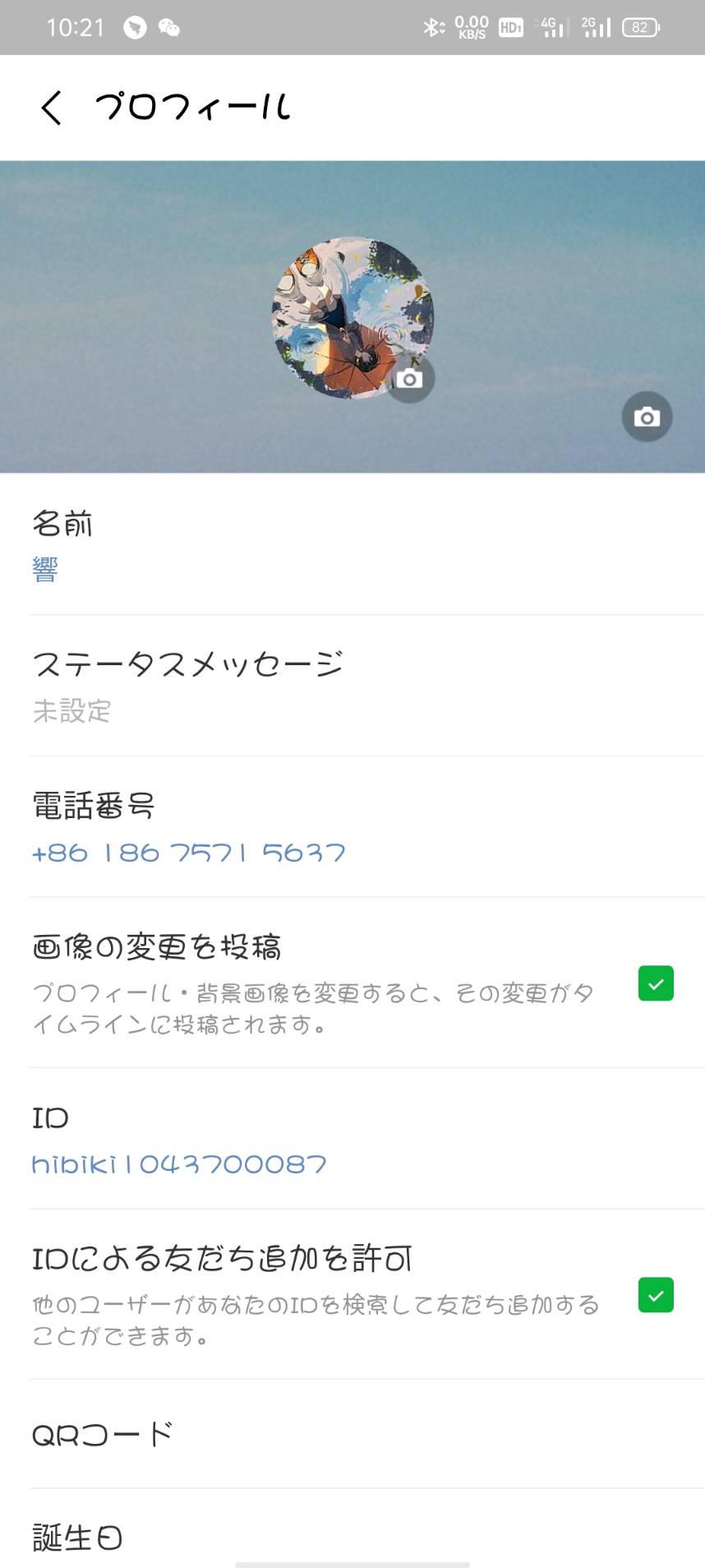Change the profile picture via camera icon
The image size is (705, 1568).
pos(410,379)
